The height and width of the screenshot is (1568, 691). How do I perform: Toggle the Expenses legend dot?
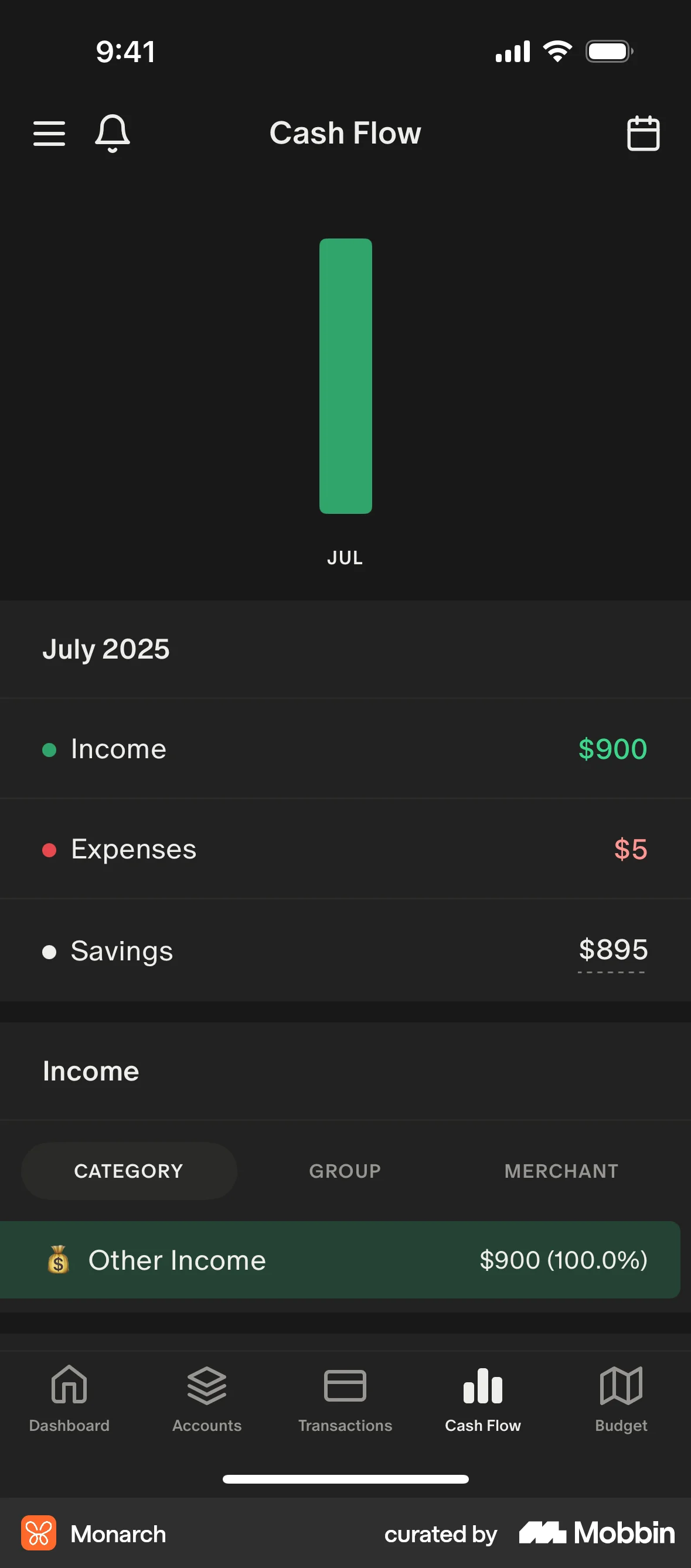[x=49, y=850]
